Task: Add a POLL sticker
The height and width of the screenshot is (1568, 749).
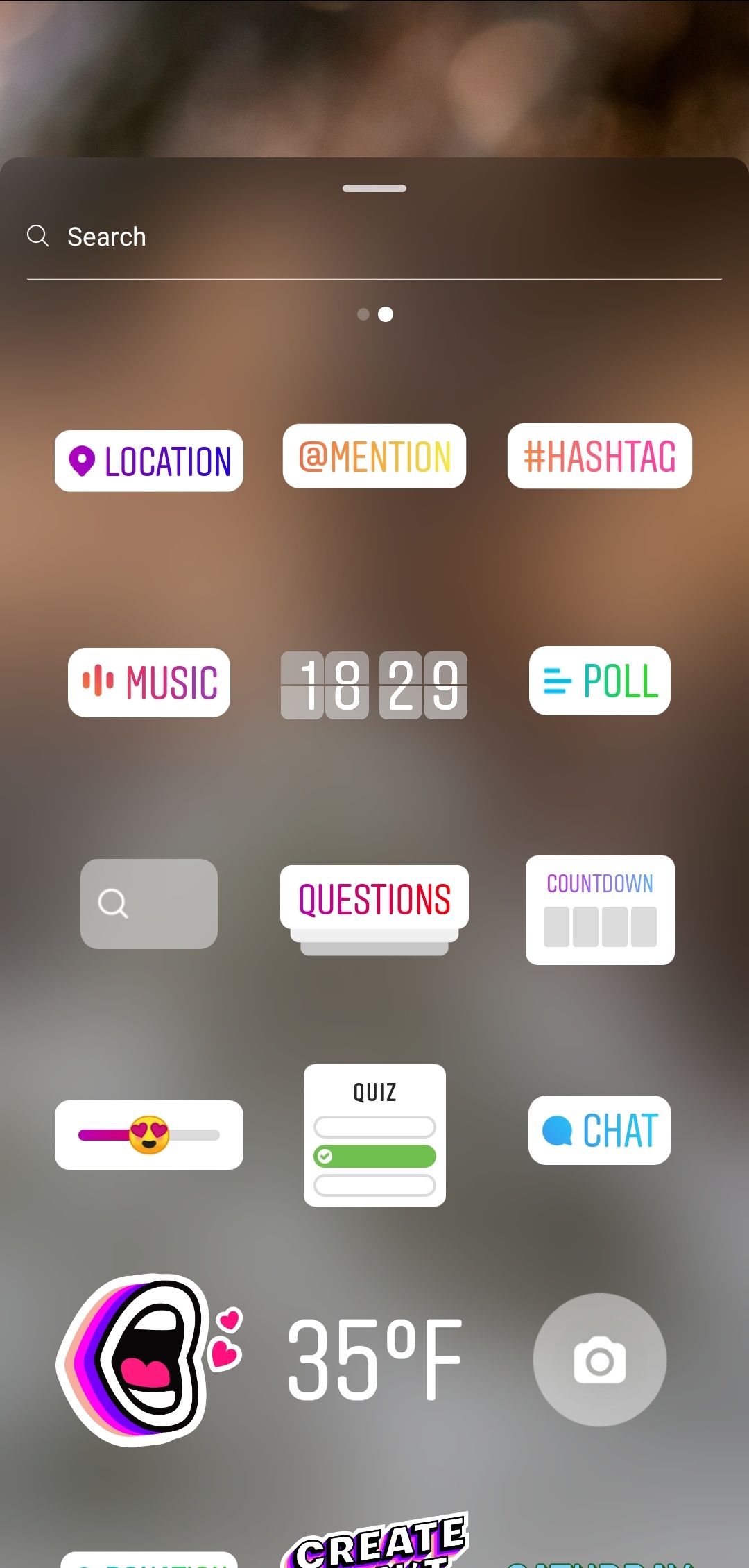Action: (x=599, y=681)
